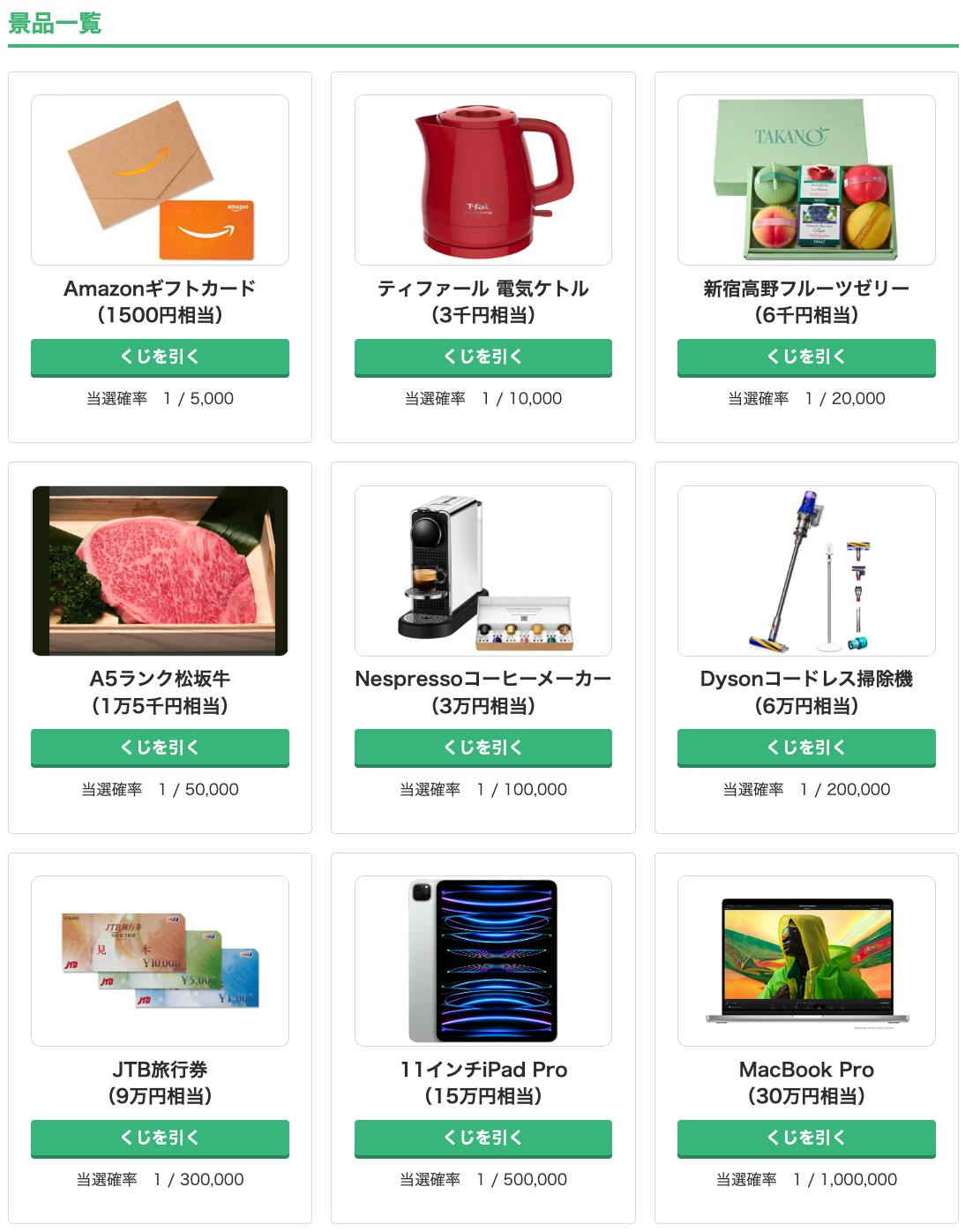The image size is (965, 1232).
Task: Draw for the Nespressoコーヒーメーカー prize
Action: coord(482,747)
